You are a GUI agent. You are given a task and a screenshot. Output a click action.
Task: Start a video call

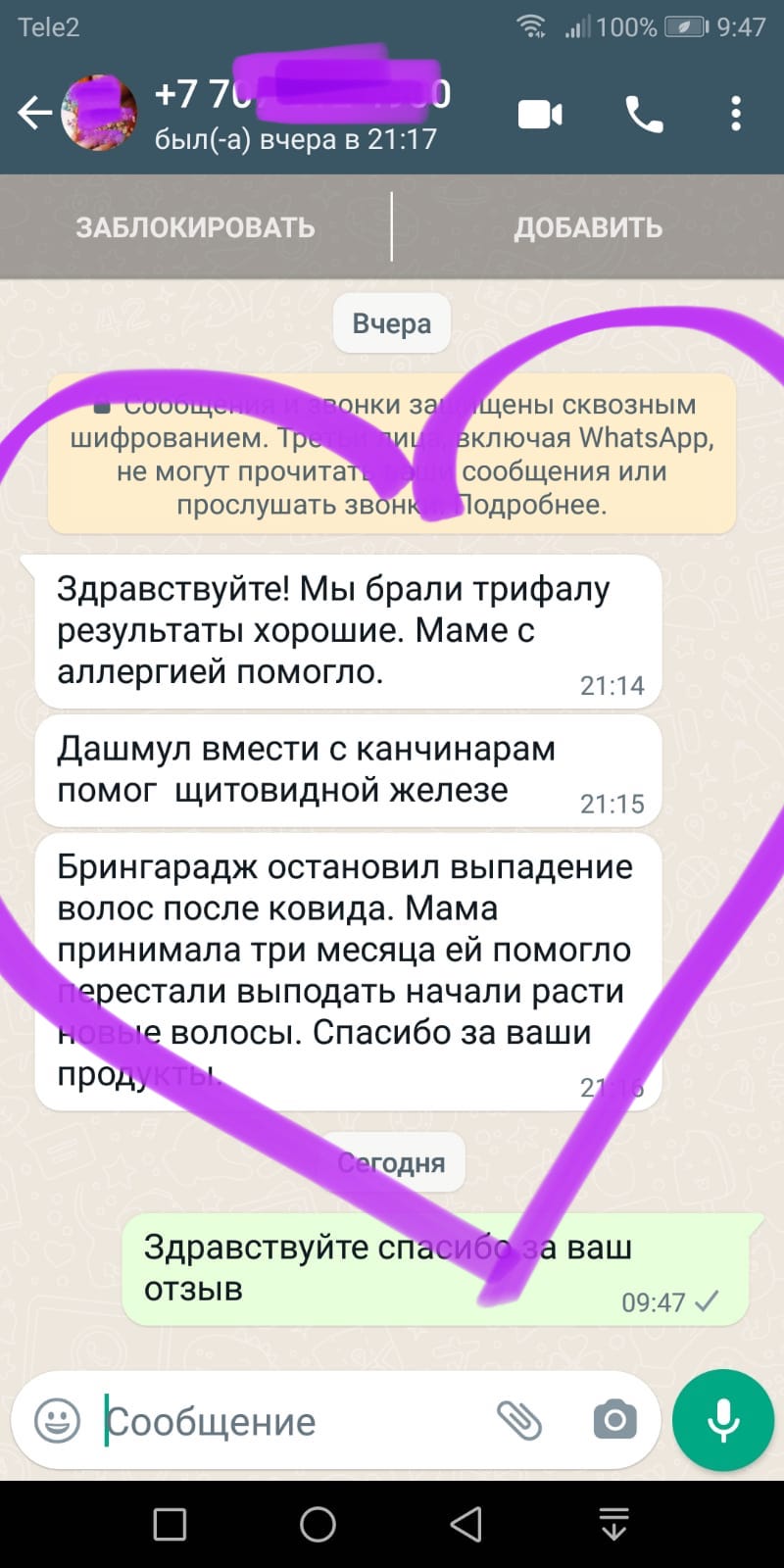[x=540, y=115]
